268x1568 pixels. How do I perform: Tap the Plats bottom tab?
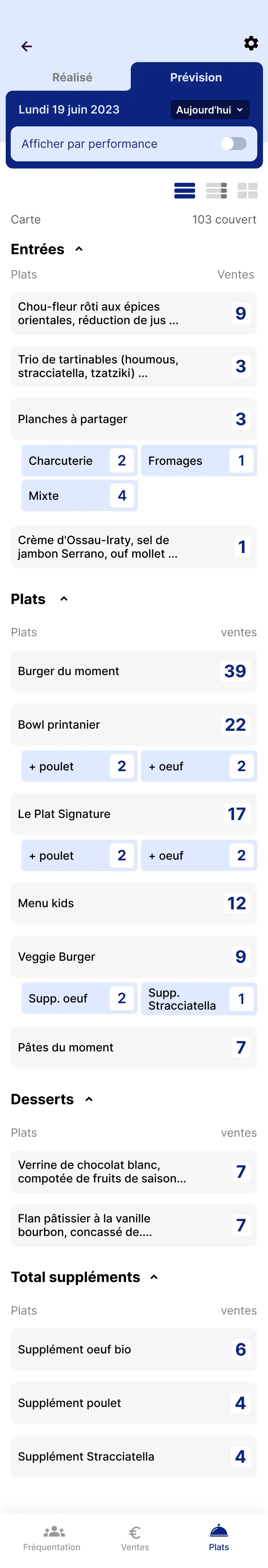[219, 1538]
